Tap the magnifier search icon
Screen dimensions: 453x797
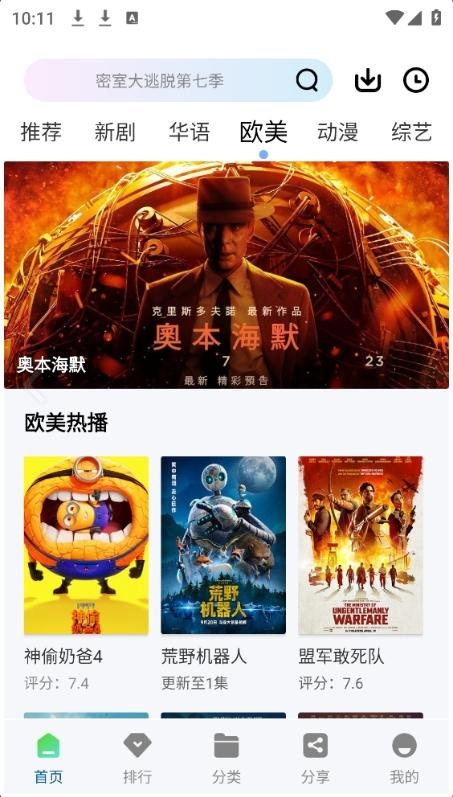click(307, 80)
